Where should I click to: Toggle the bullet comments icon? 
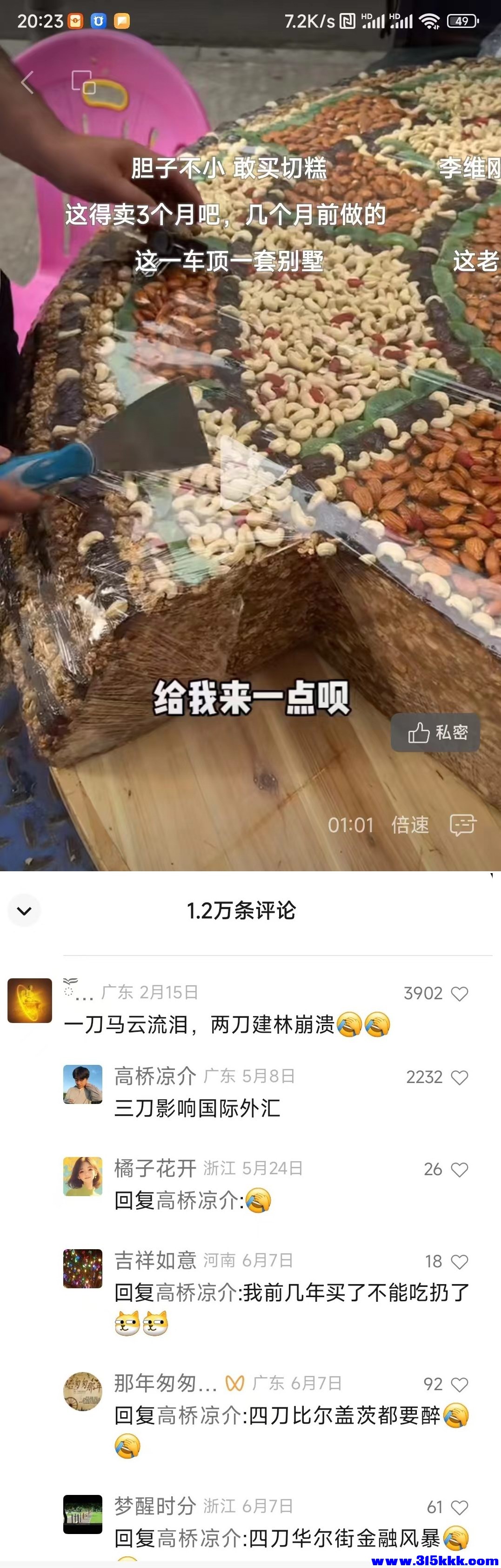(463, 825)
